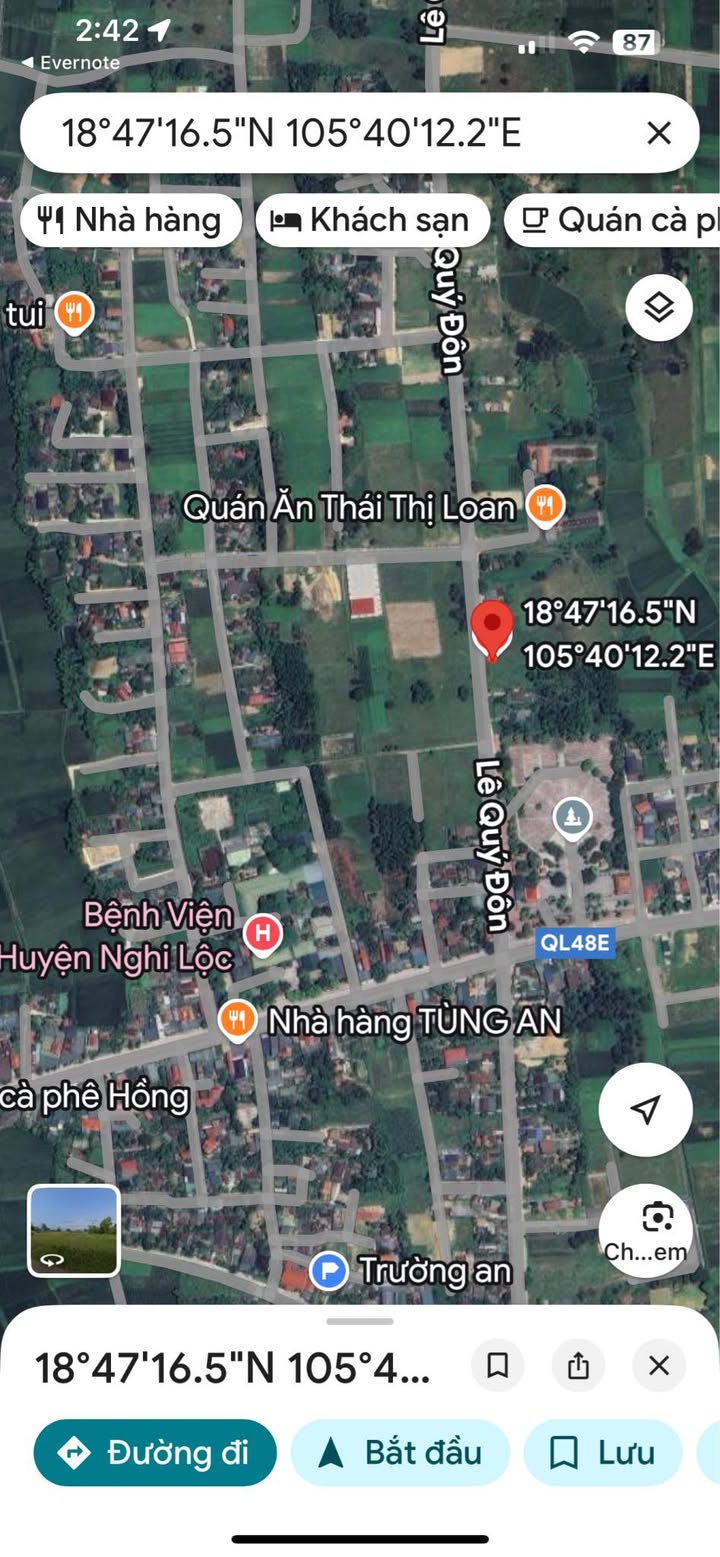Viewport: 720px width, 1557px height.
Task: Center map on my location
Action: [646, 1109]
